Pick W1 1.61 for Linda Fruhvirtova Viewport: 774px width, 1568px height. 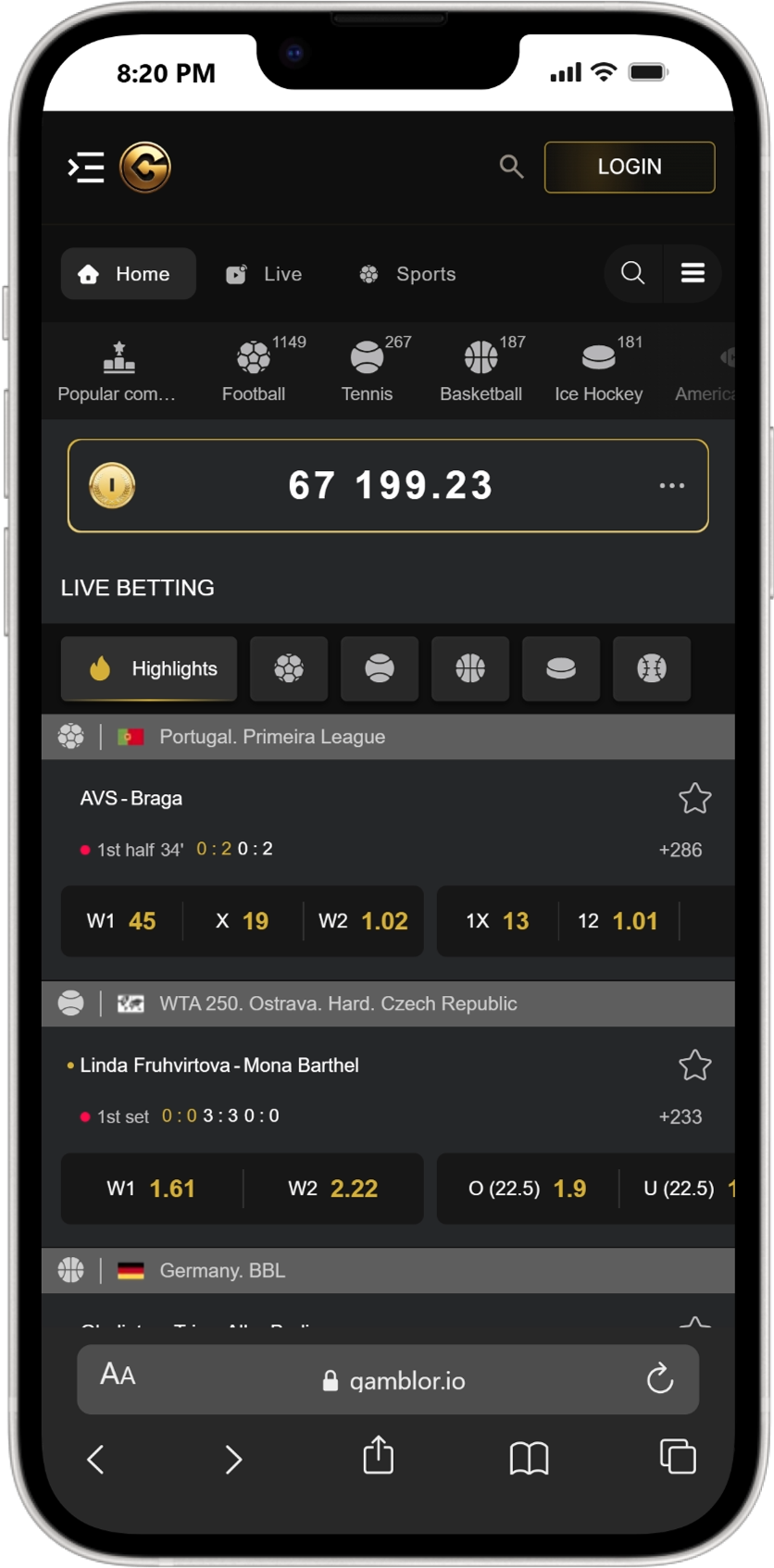(151, 1188)
